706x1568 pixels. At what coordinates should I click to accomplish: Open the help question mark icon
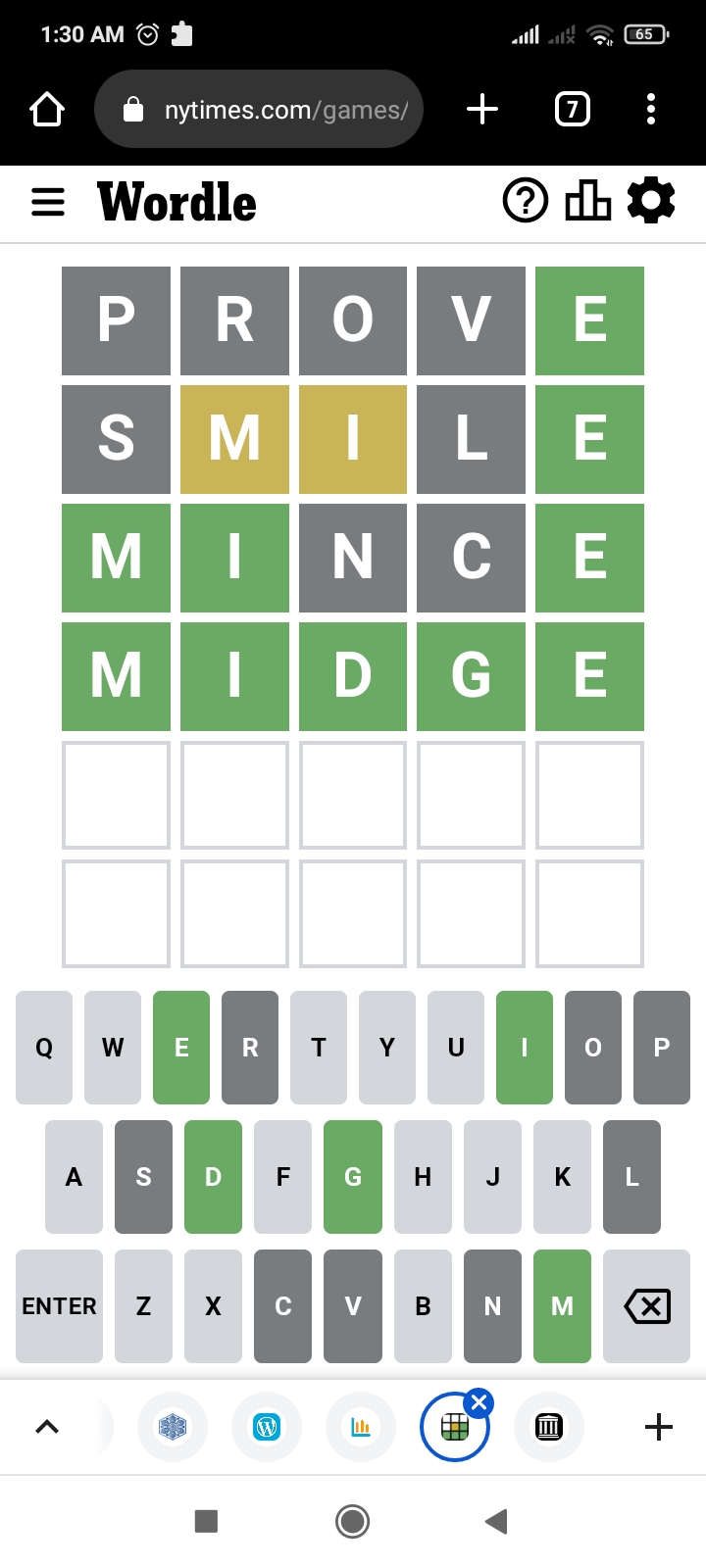pos(526,201)
